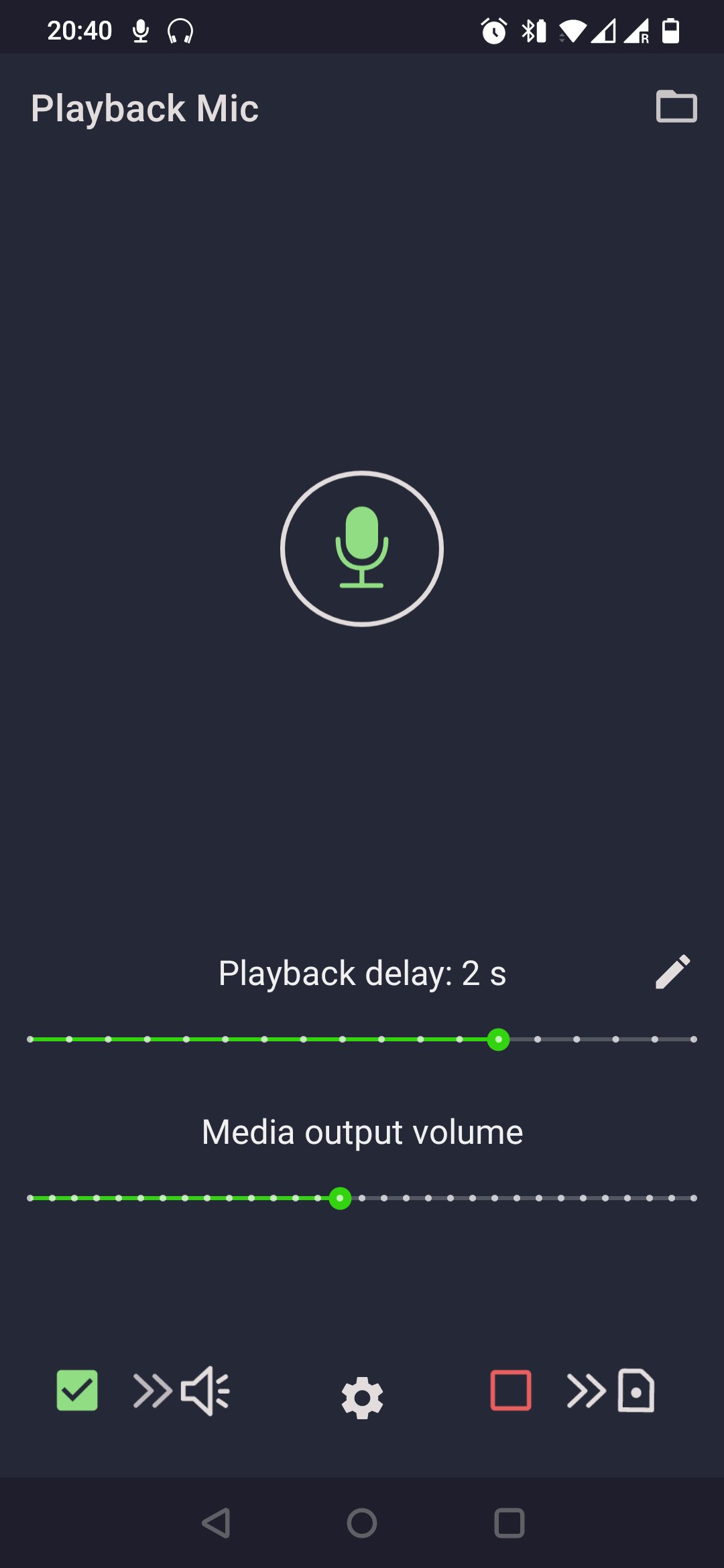724x1568 pixels.
Task: Set the playback delay slider to maximum
Action: tap(693, 1039)
